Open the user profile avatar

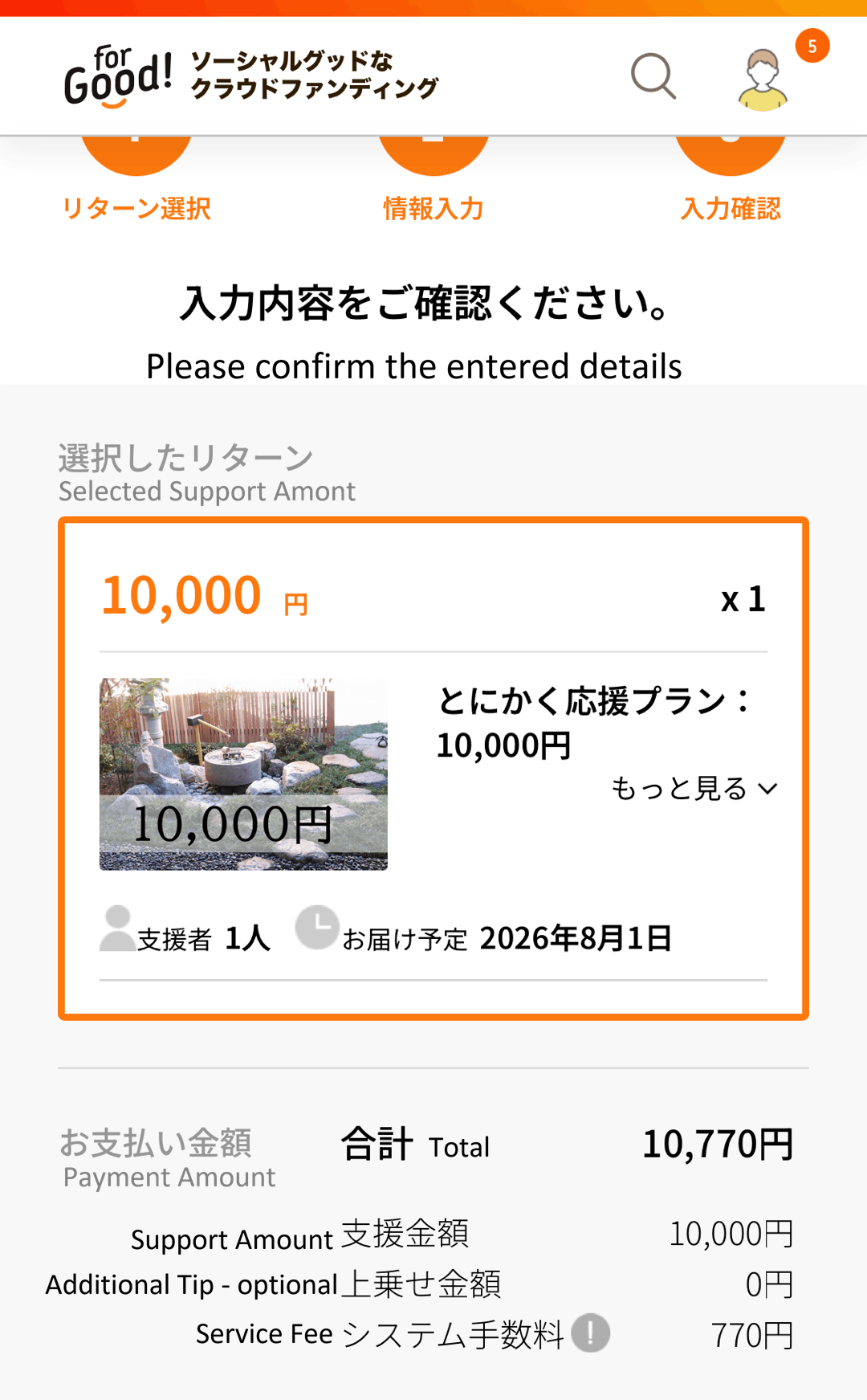[763, 80]
